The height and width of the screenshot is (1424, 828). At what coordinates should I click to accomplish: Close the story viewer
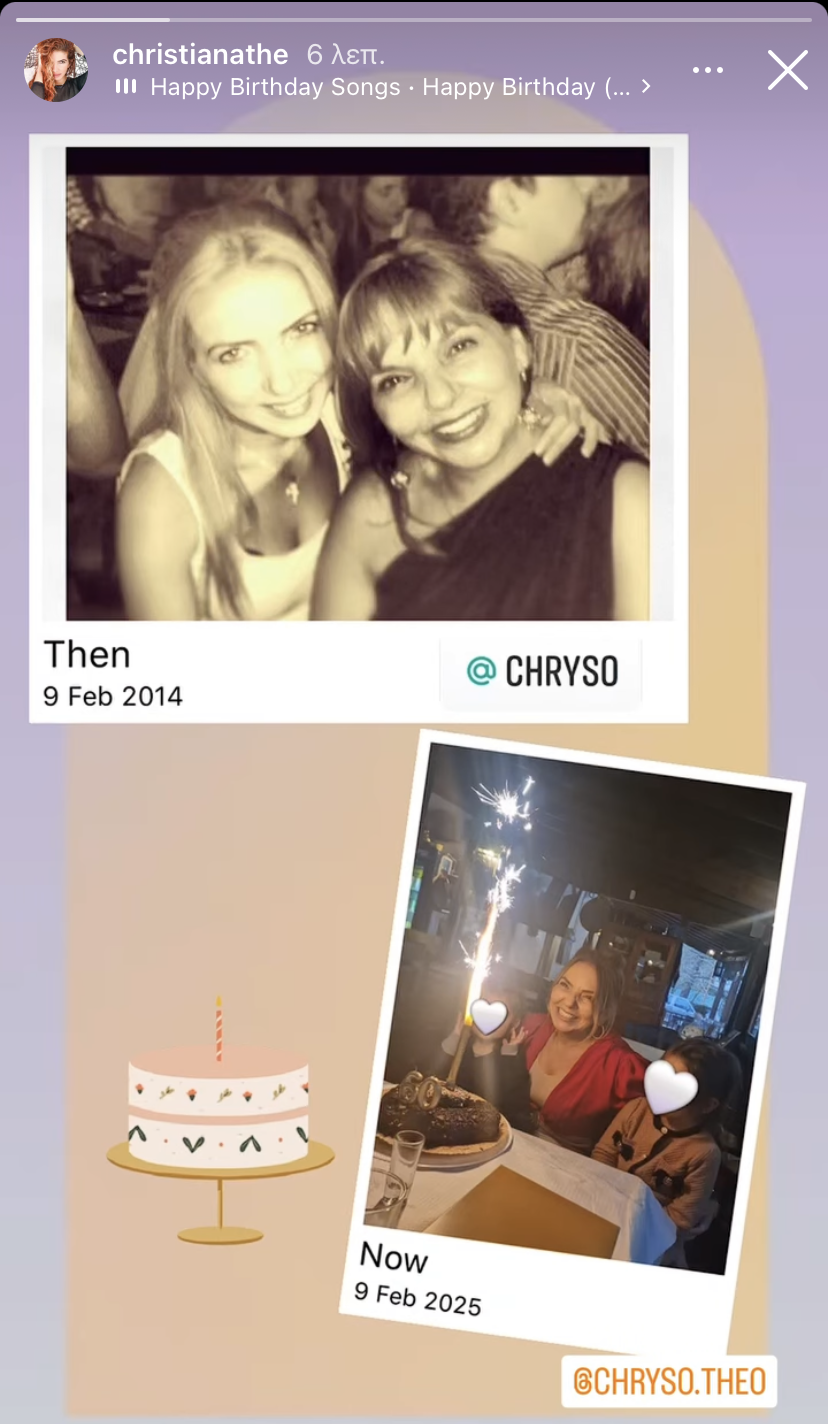pyautogui.click(x=787, y=70)
